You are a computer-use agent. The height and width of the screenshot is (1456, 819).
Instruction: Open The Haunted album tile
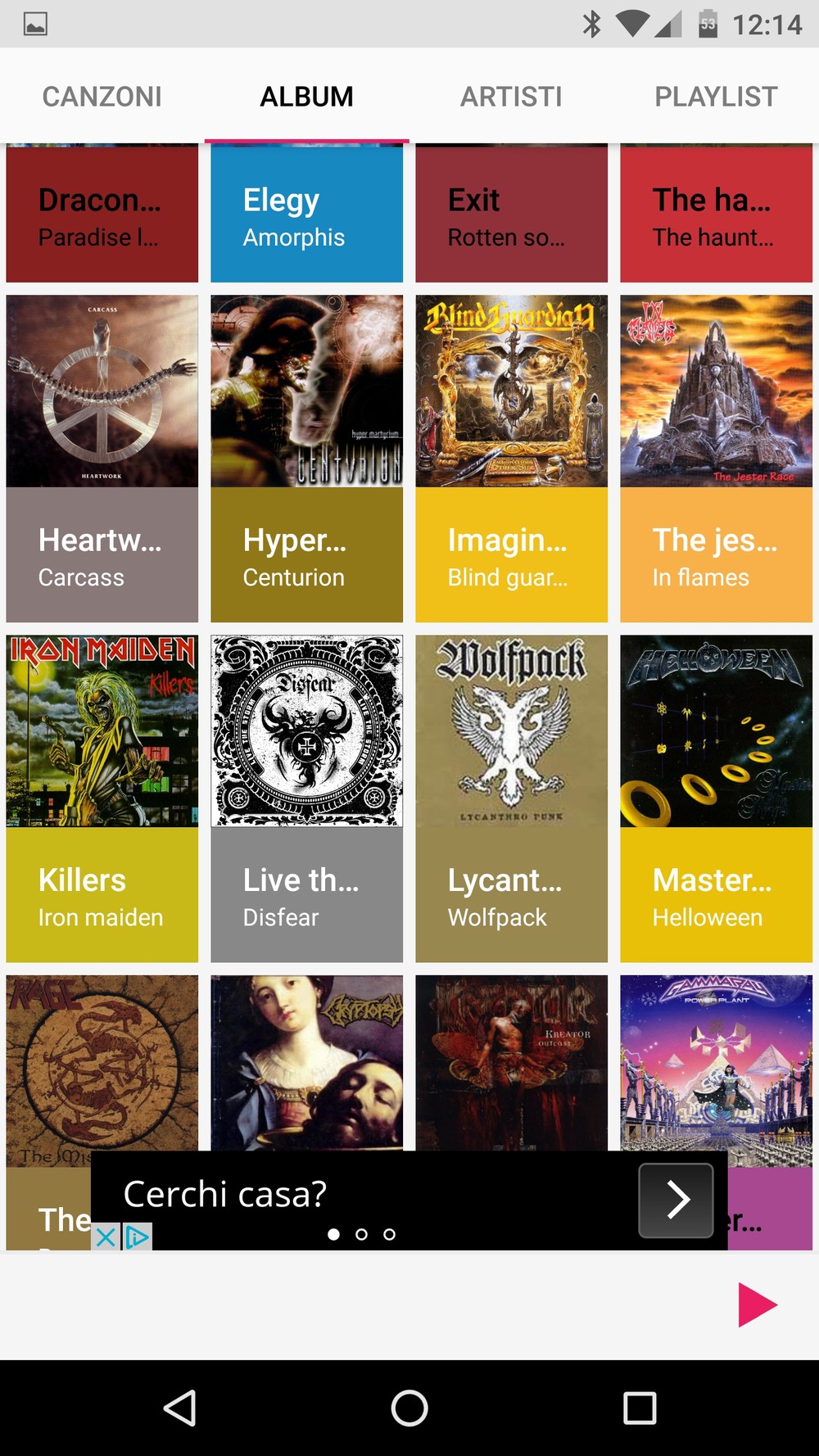pyautogui.click(x=716, y=217)
